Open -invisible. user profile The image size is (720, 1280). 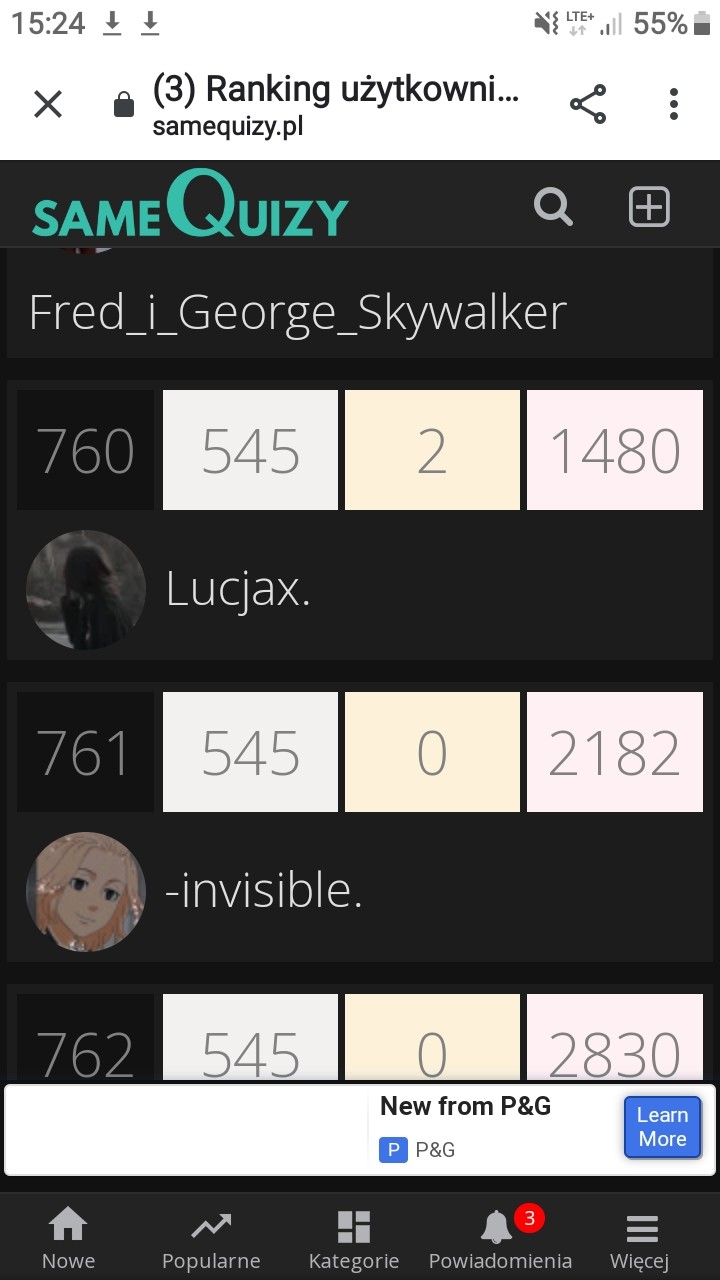[264, 891]
